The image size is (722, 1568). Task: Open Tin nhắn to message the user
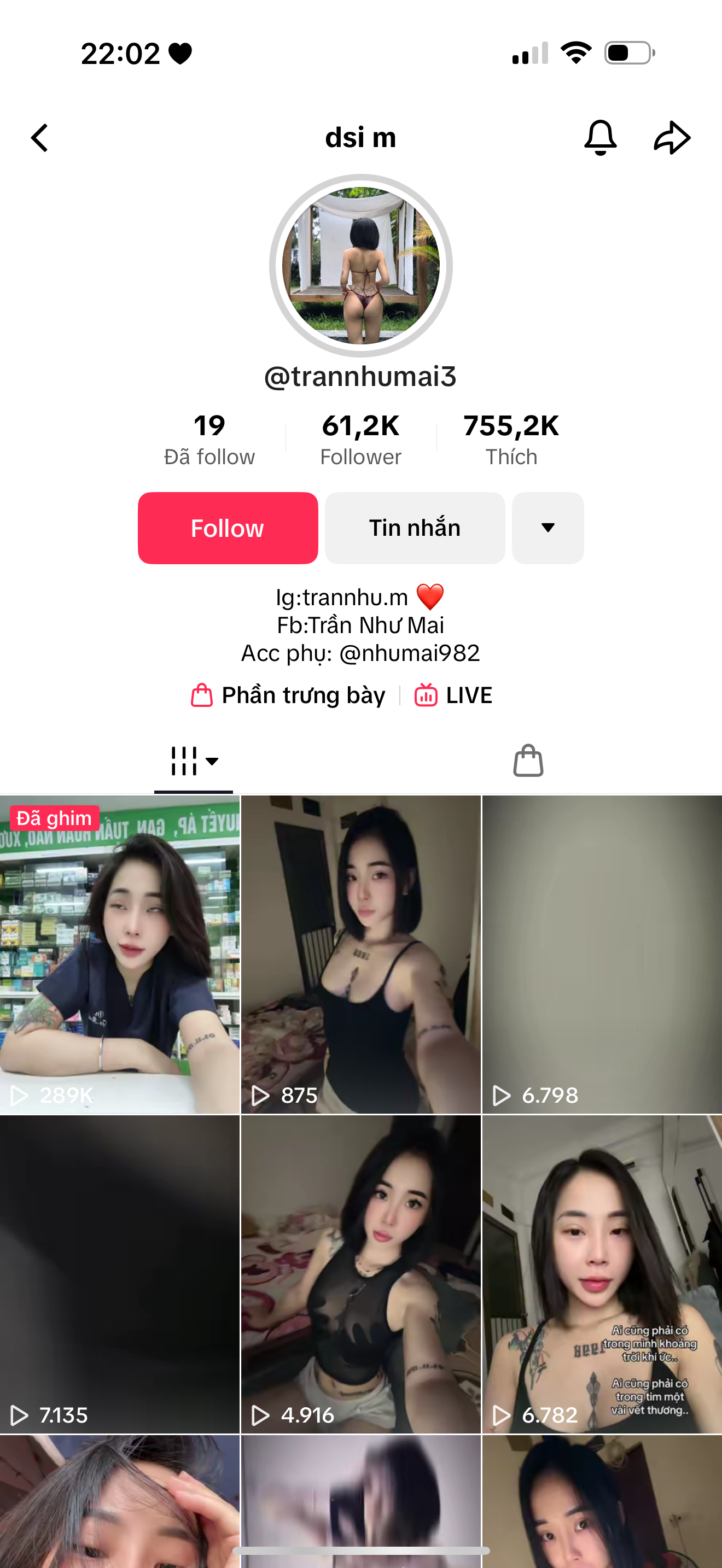click(415, 528)
